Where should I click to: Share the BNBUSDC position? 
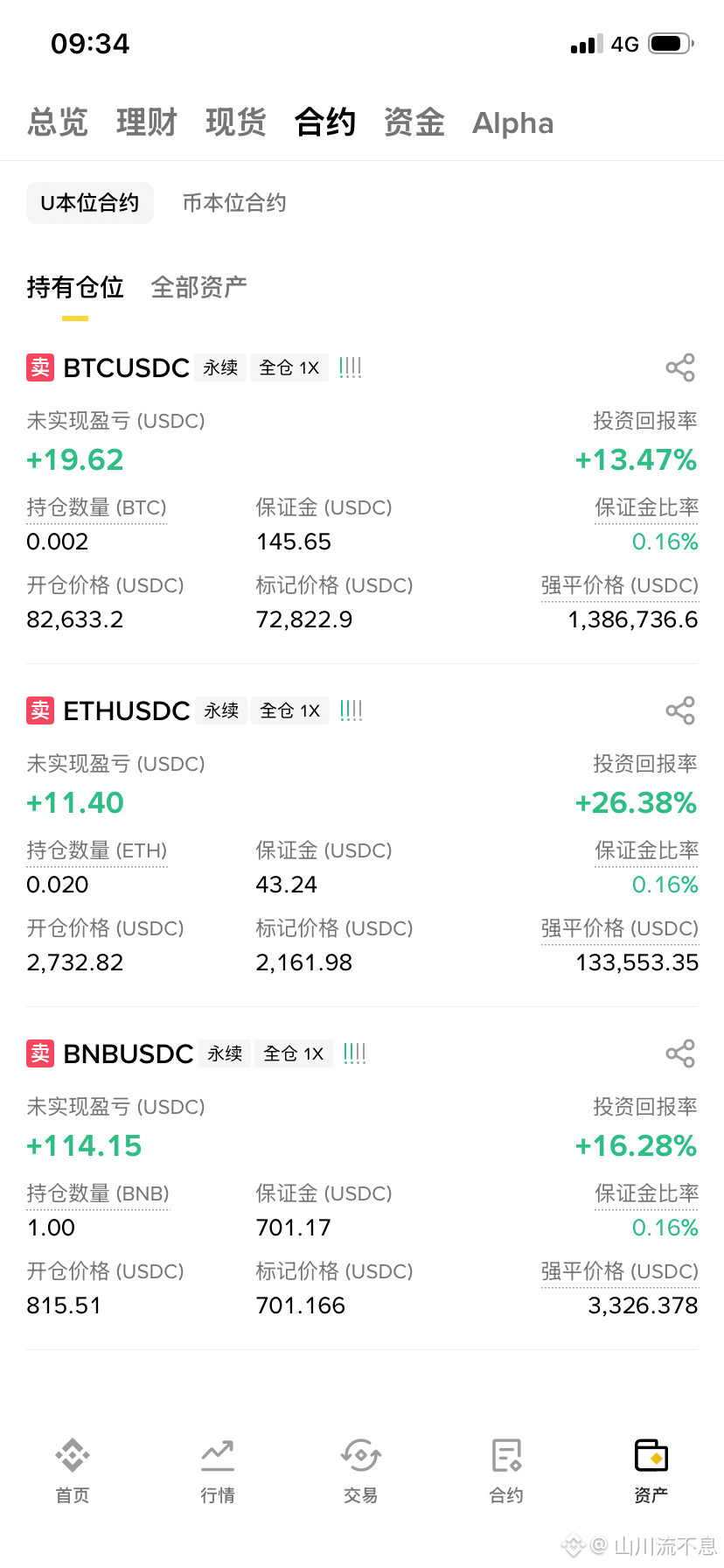pyautogui.click(x=680, y=1053)
